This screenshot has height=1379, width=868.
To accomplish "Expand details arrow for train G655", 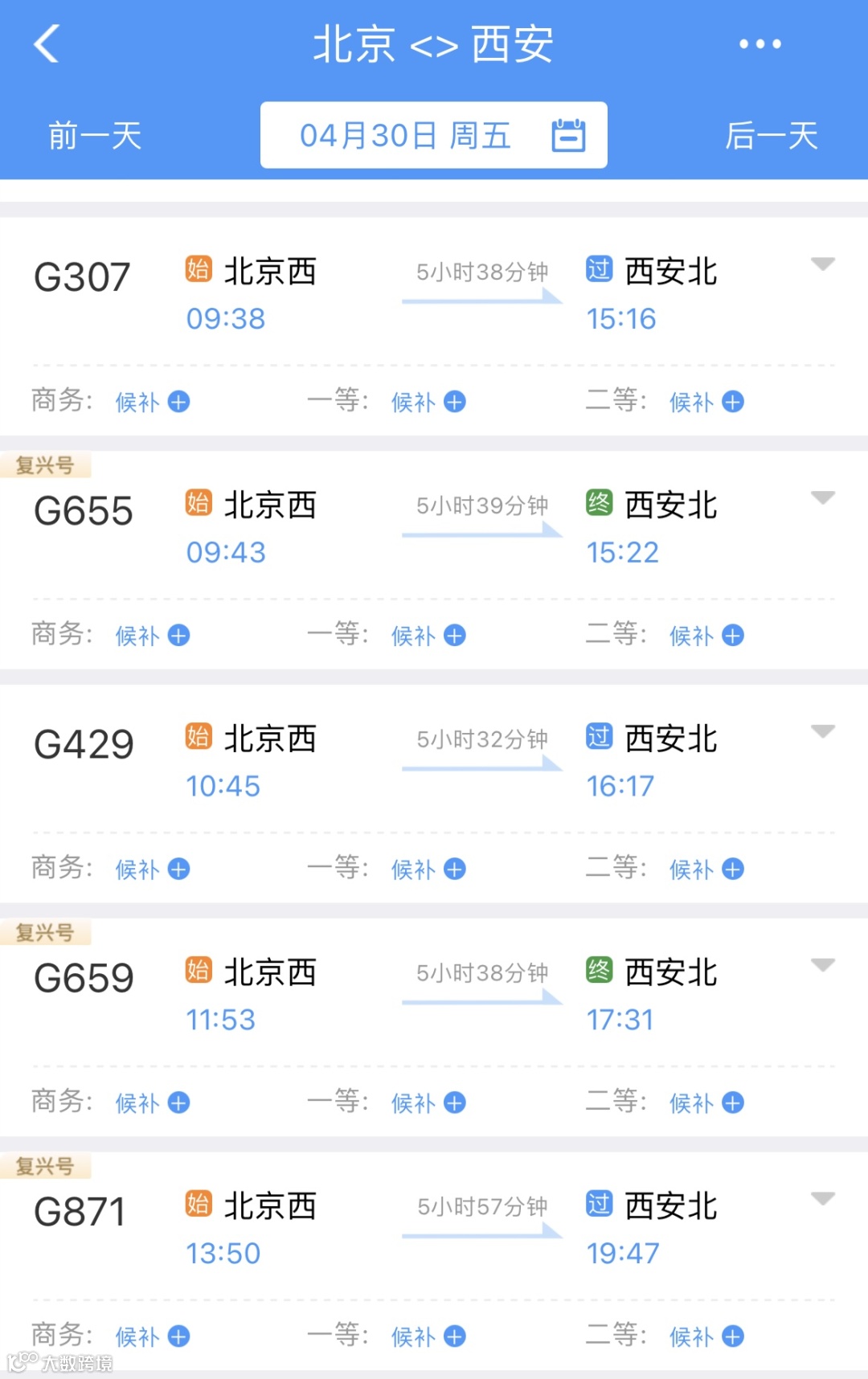I will 823,498.
